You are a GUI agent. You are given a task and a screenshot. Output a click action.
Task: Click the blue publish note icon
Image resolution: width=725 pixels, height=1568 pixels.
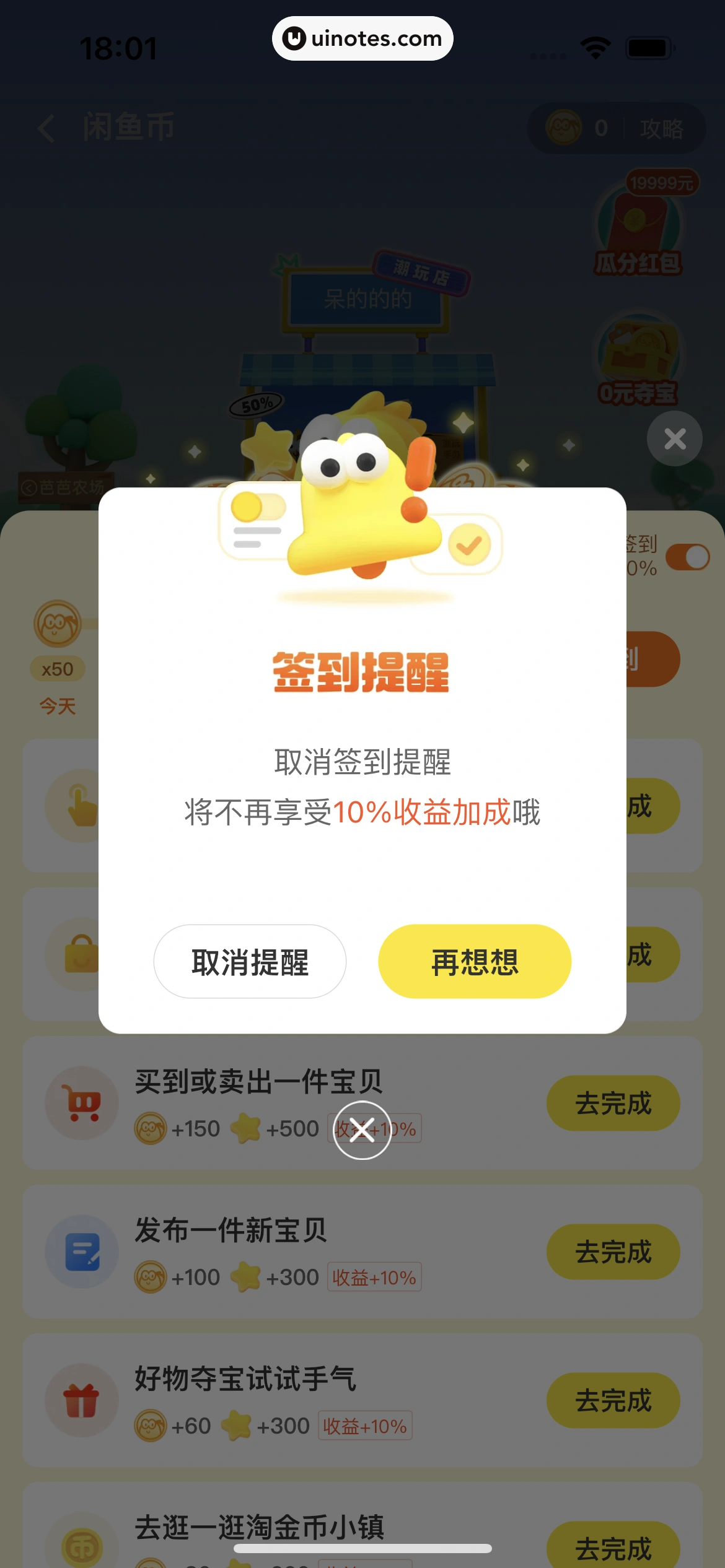pos(82,1252)
